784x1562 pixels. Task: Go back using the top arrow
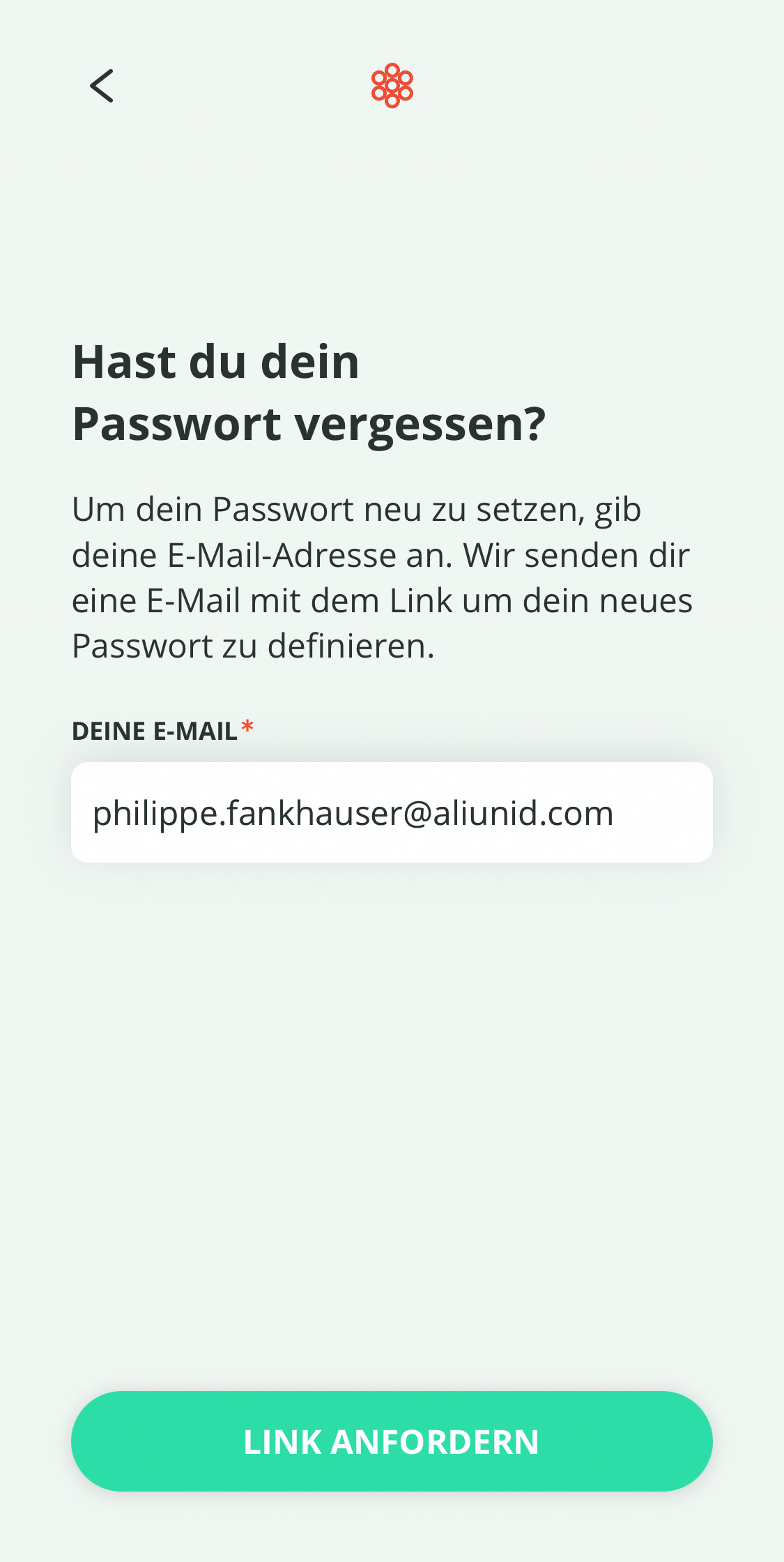(x=102, y=86)
